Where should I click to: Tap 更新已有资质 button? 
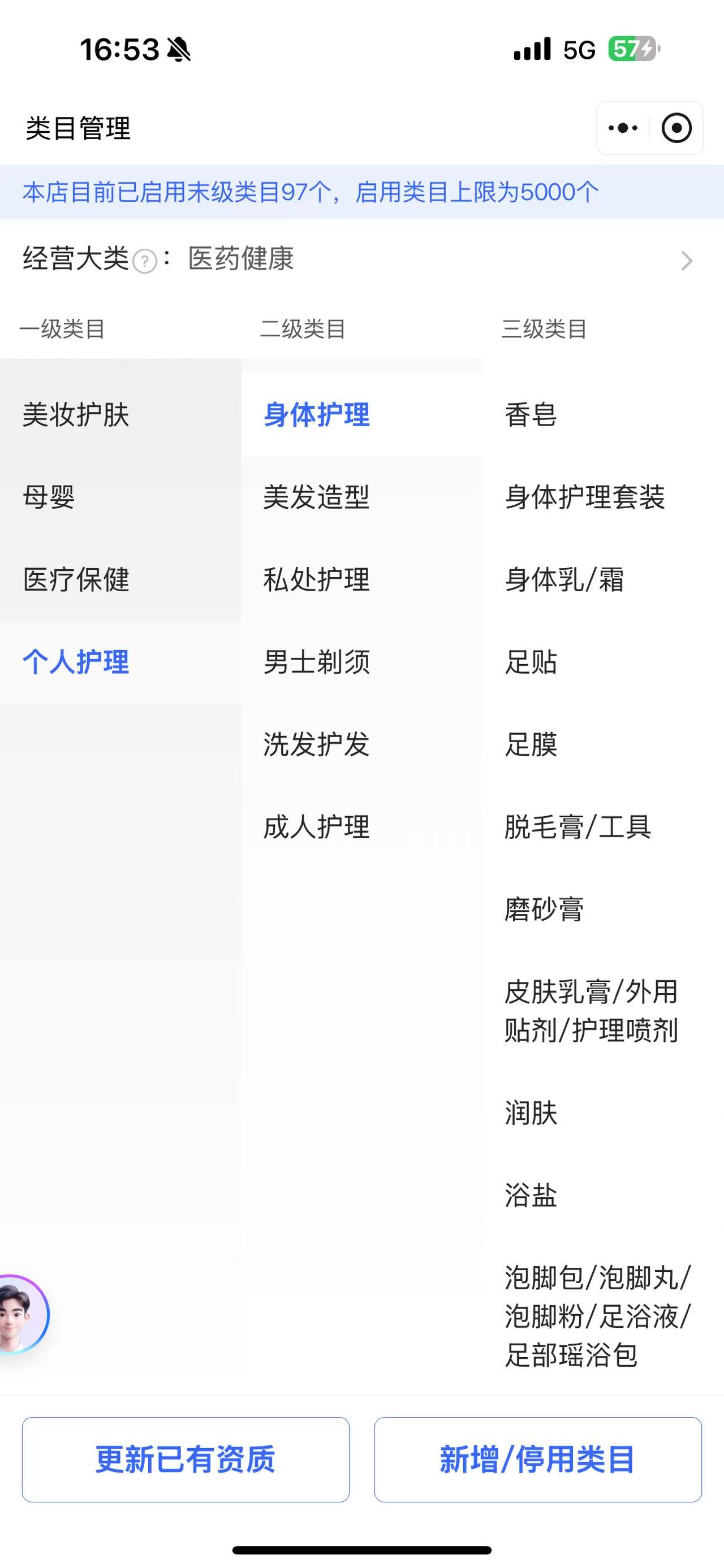point(185,1459)
